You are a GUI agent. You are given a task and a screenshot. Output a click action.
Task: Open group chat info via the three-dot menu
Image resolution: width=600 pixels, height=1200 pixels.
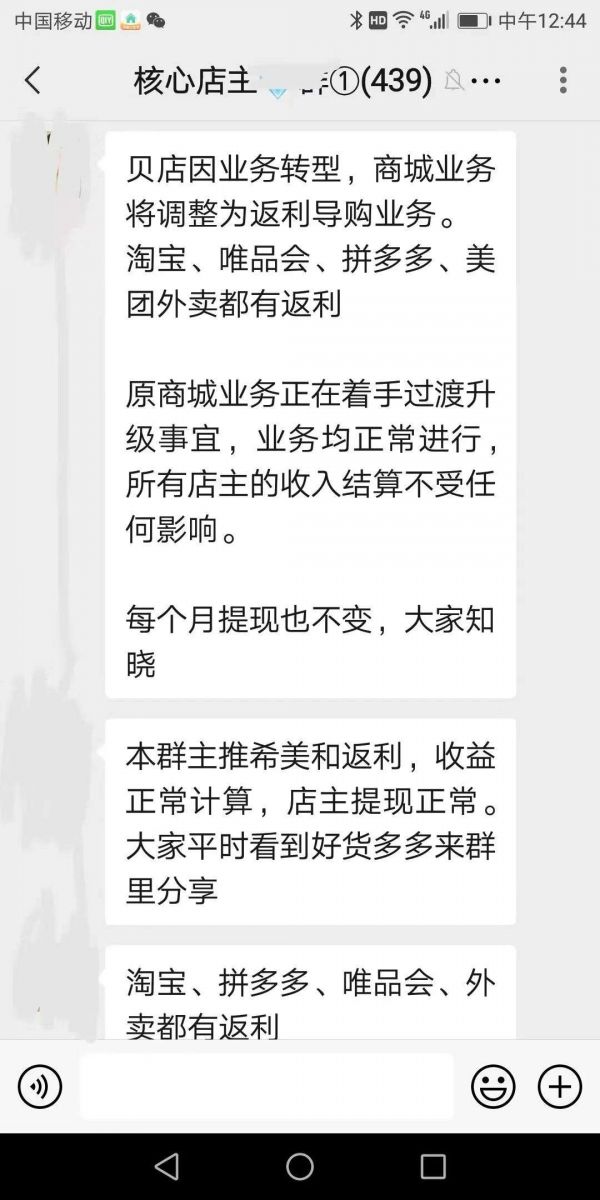point(563,80)
